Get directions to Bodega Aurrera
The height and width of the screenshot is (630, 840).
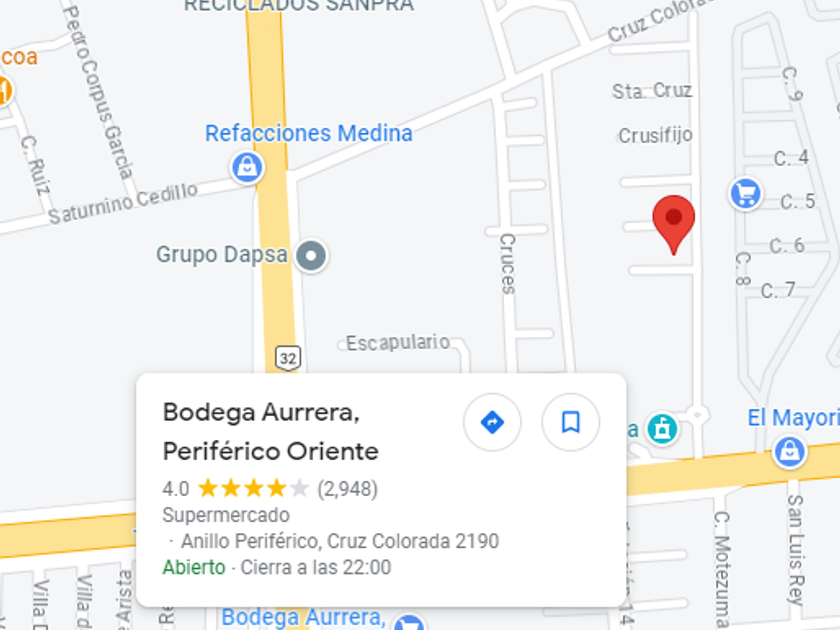click(492, 422)
